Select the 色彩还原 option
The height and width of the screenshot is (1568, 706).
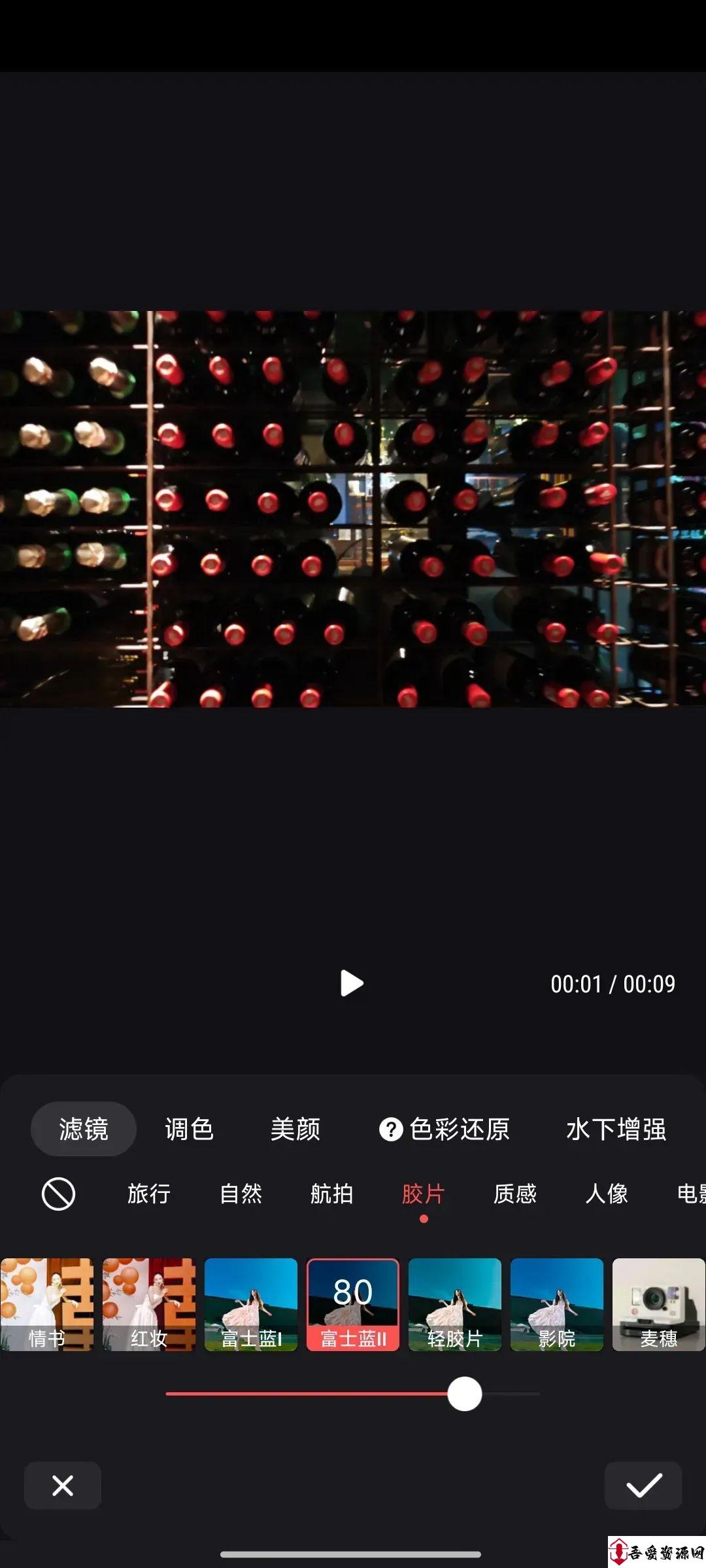(445, 1129)
